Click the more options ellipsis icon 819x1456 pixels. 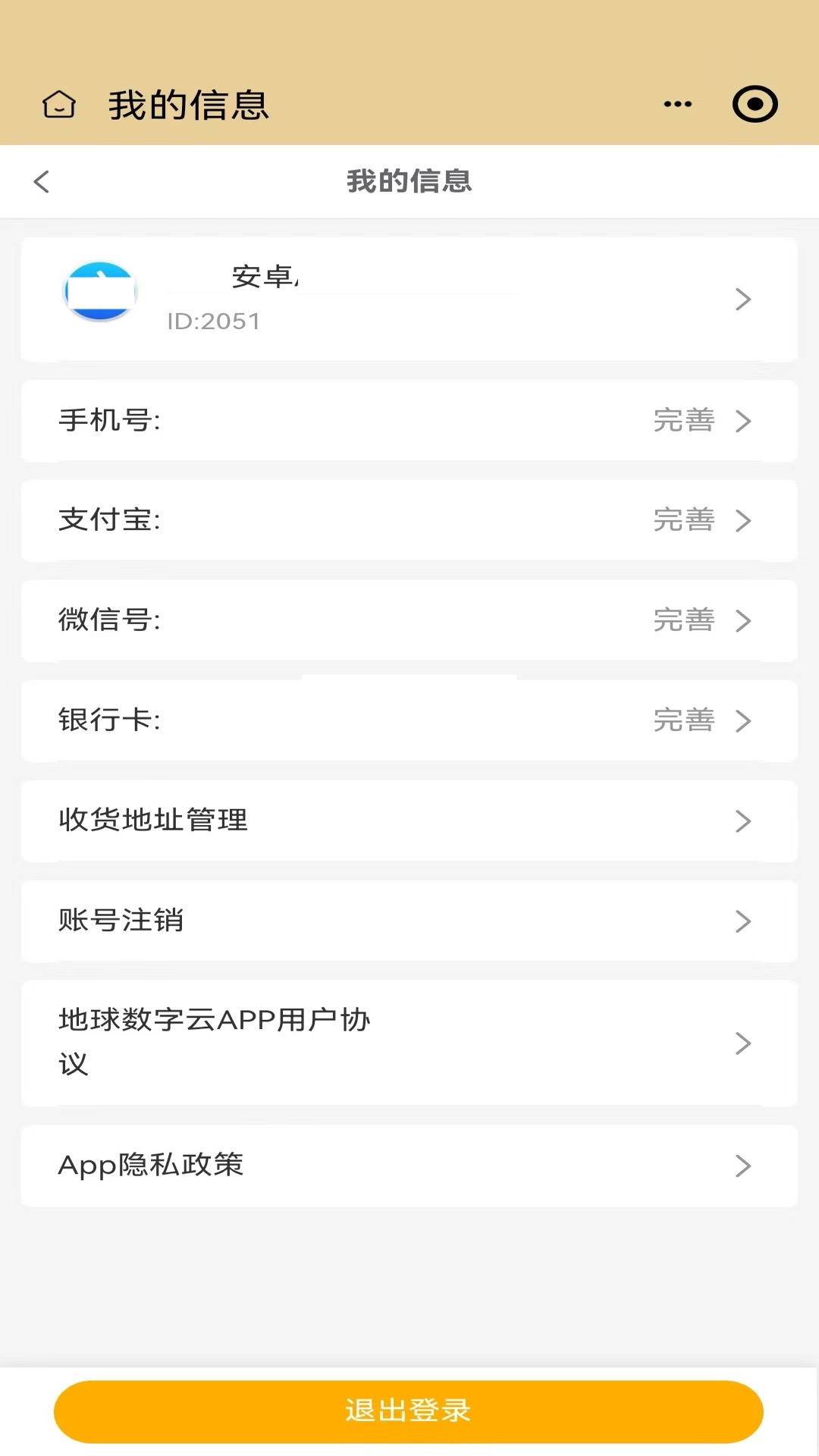tap(676, 104)
